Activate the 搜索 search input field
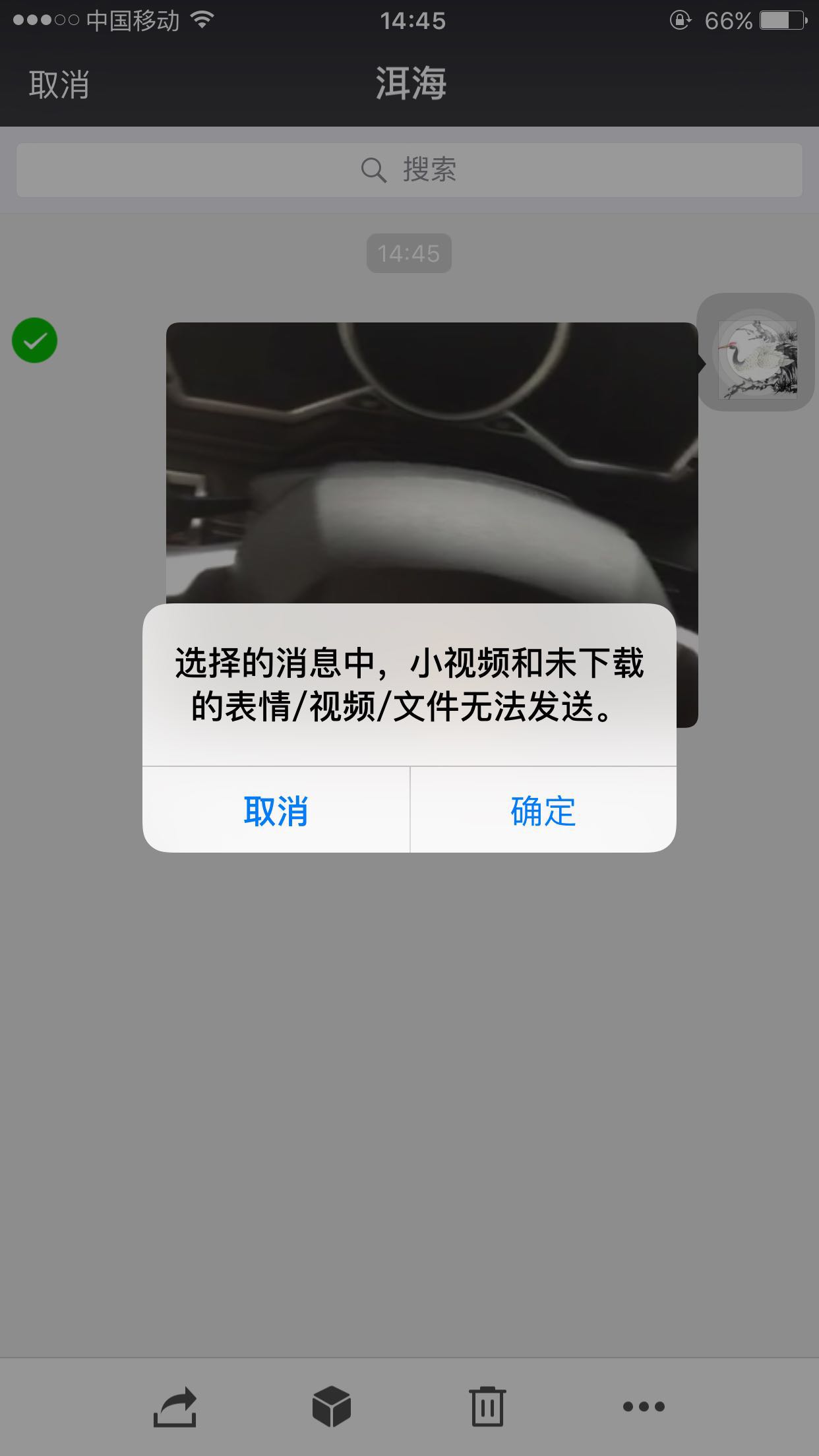Viewport: 819px width, 1456px height. [x=409, y=170]
